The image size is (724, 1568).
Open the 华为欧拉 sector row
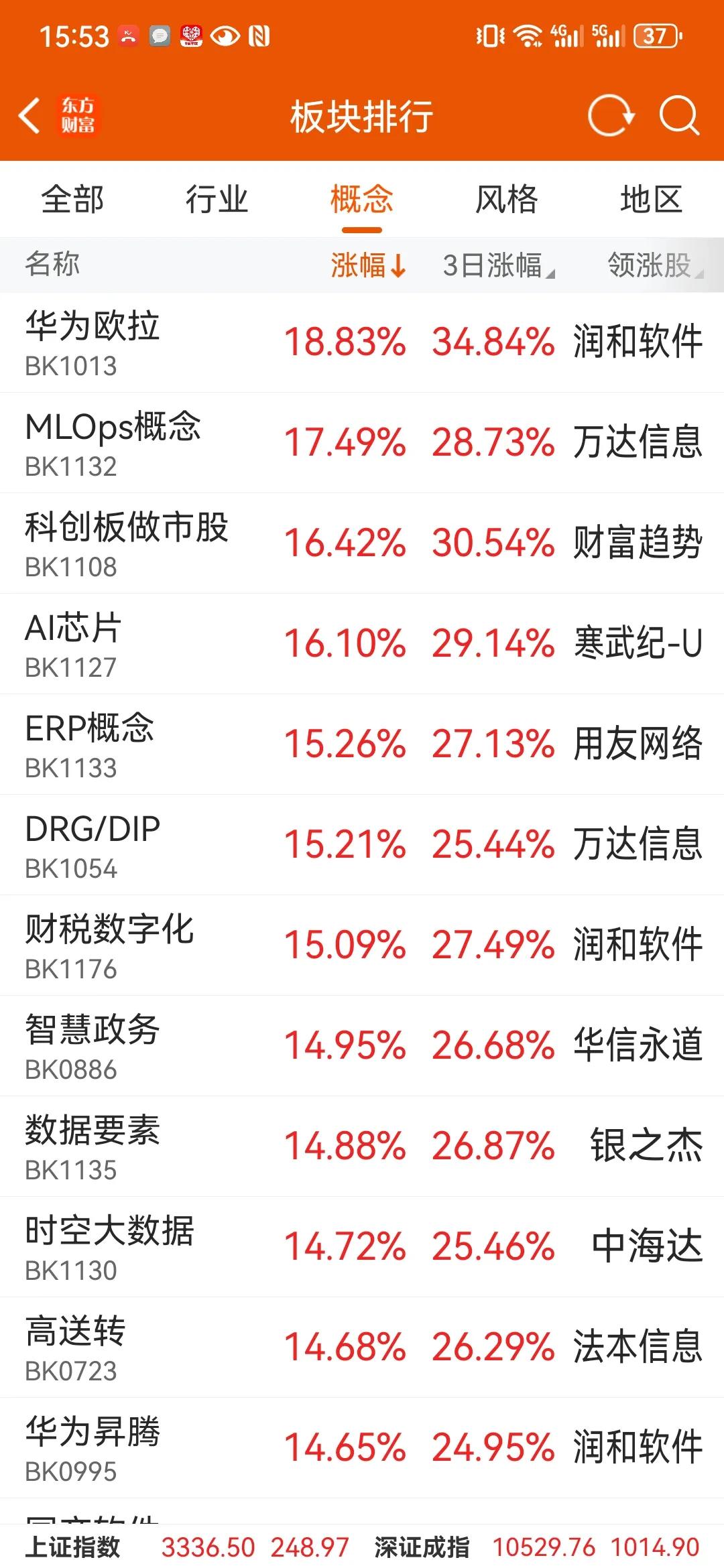point(362,342)
